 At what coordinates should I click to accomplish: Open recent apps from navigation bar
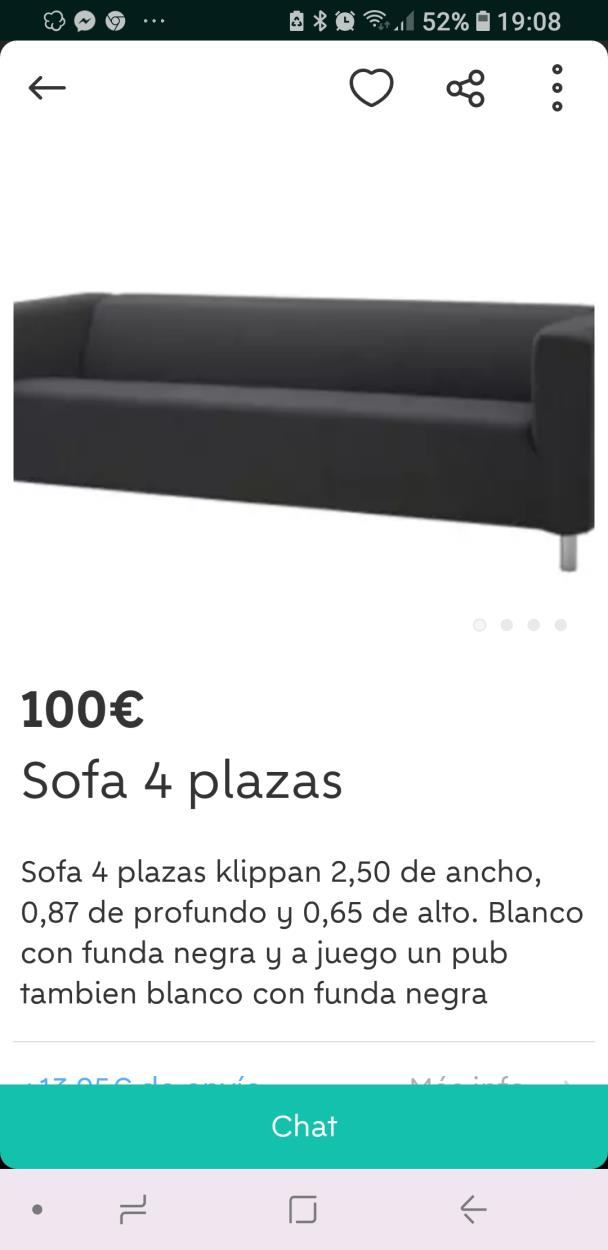tap(133, 1210)
